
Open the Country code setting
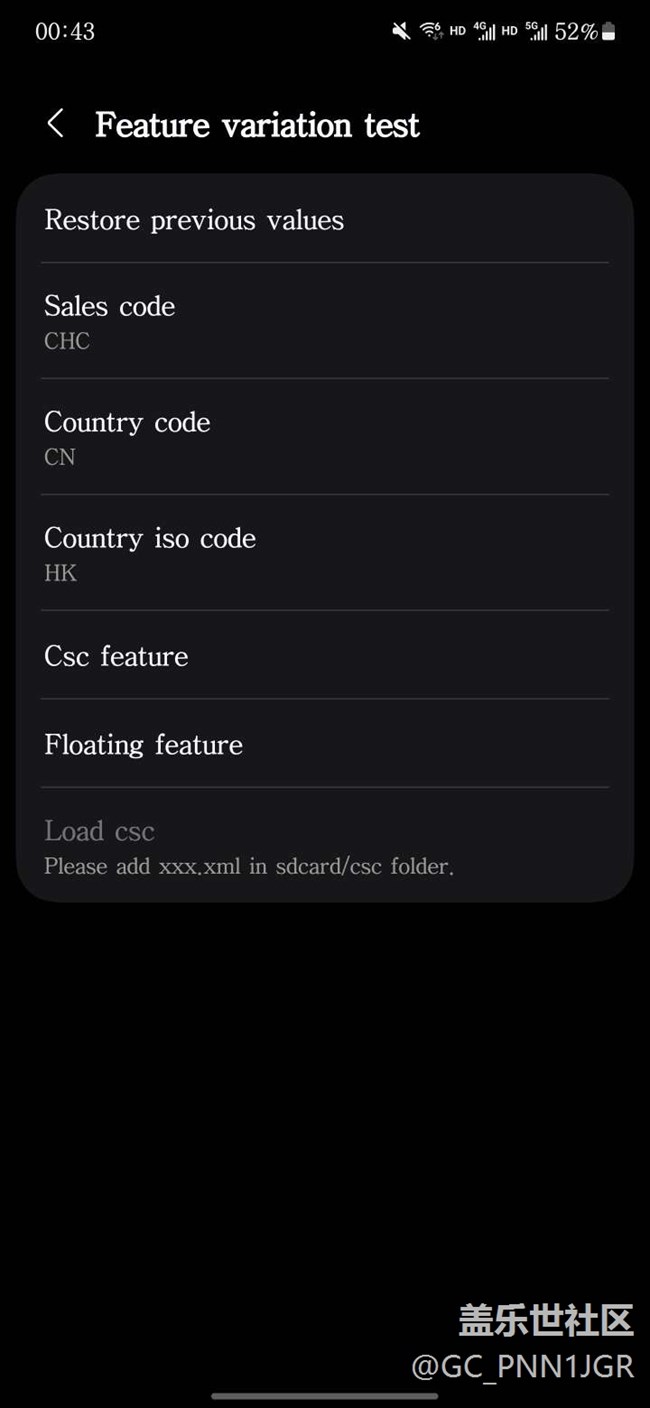point(325,437)
